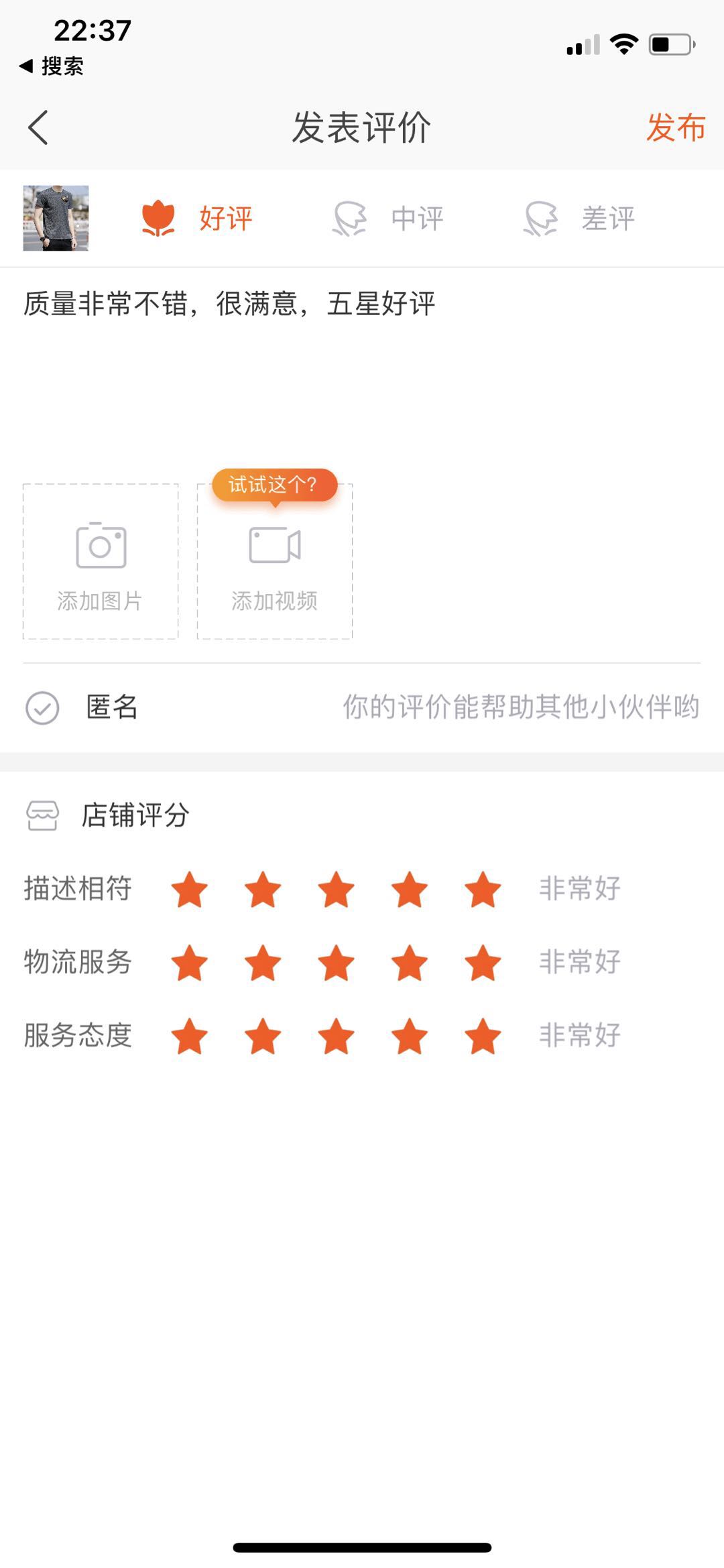
Task: Select the 好评 rating option
Action: click(x=198, y=219)
